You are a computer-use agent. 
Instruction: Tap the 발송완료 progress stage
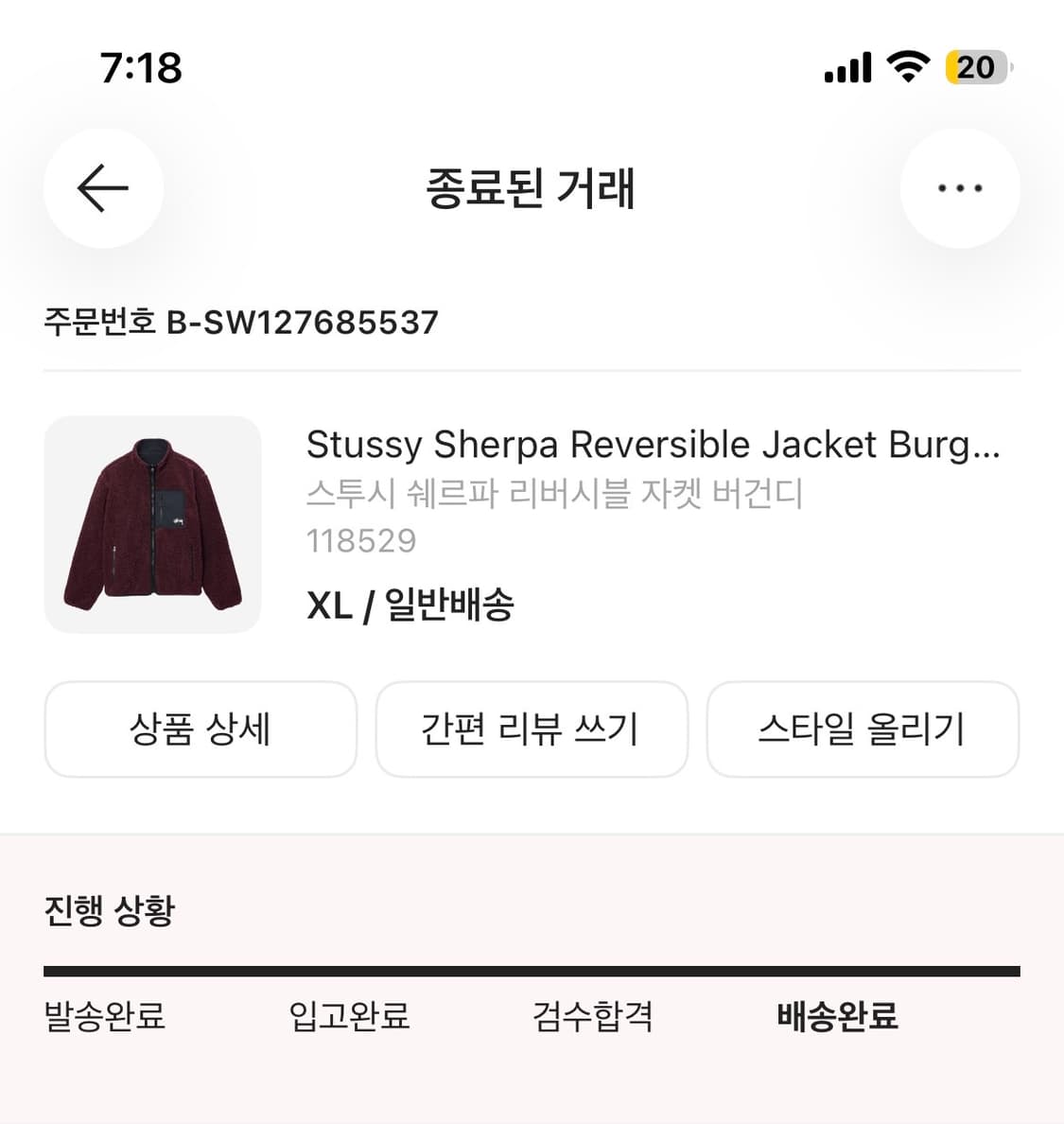[102, 1017]
